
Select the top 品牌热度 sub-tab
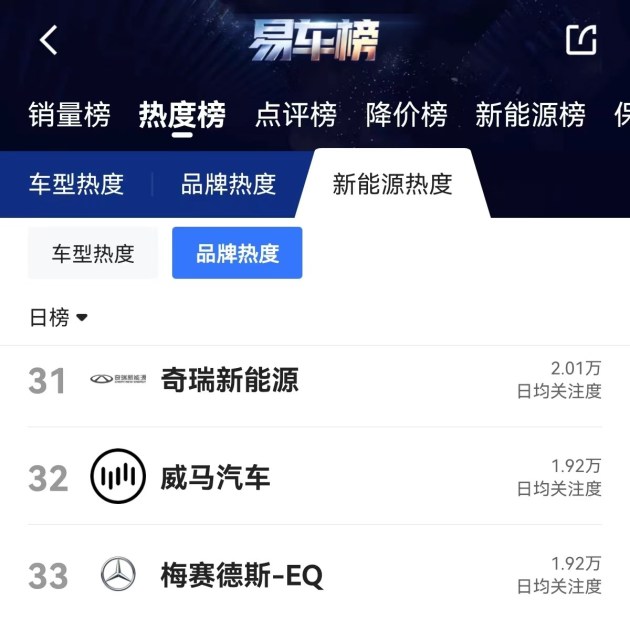coord(228,184)
